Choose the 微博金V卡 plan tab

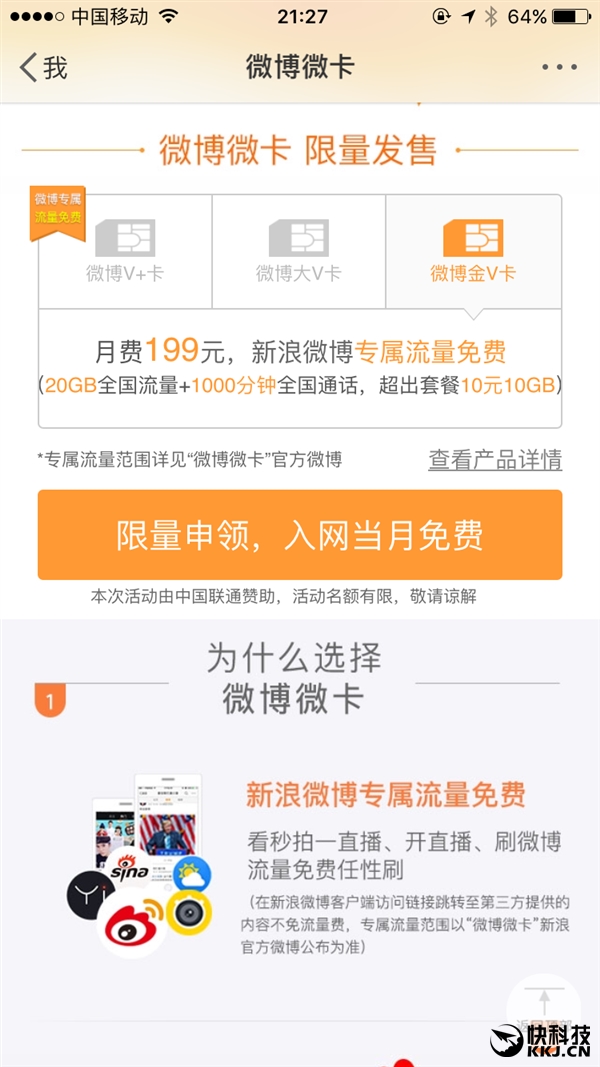click(x=473, y=252)
